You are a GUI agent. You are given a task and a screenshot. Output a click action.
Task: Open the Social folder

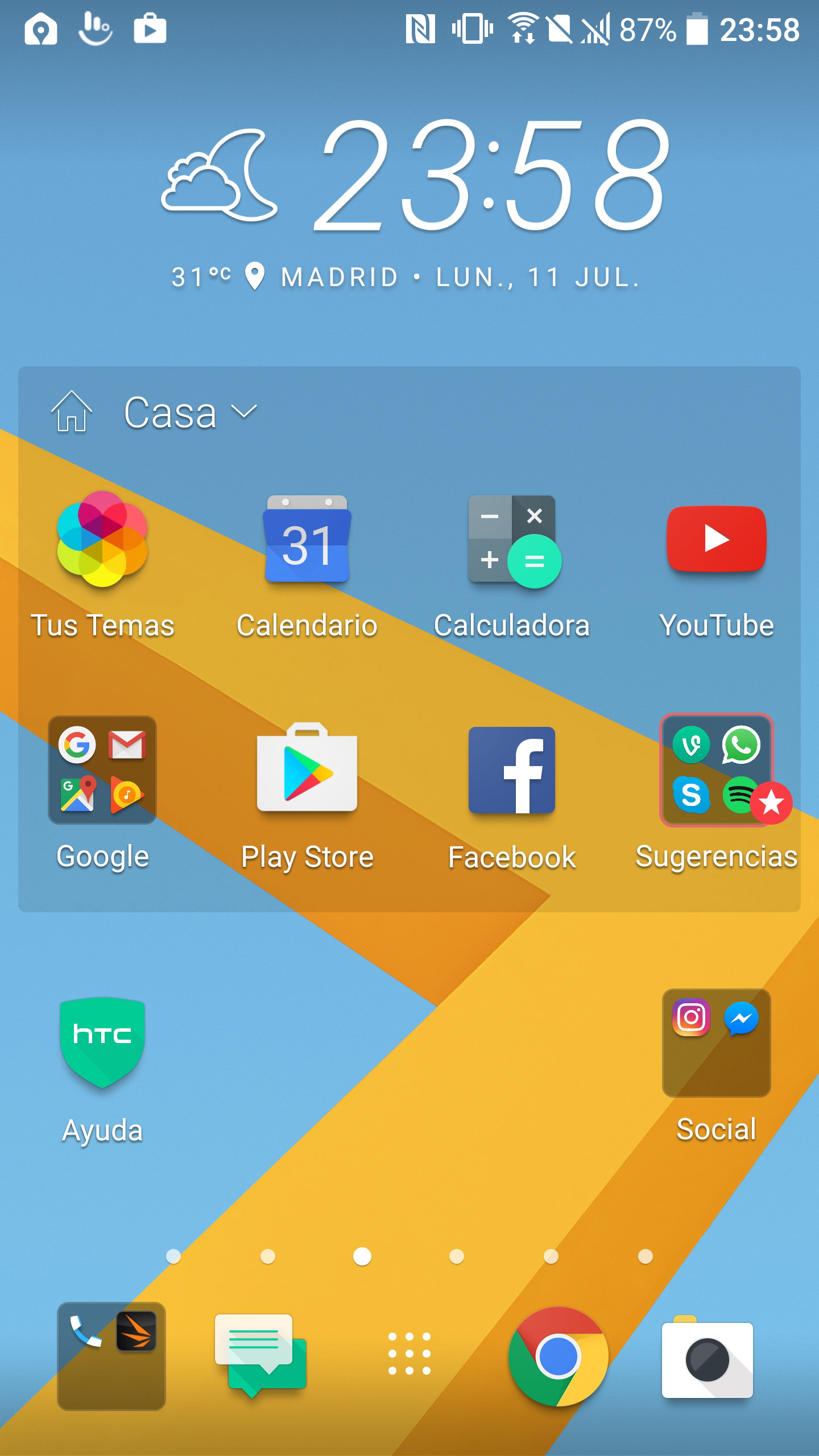[x=717, y=1043]
